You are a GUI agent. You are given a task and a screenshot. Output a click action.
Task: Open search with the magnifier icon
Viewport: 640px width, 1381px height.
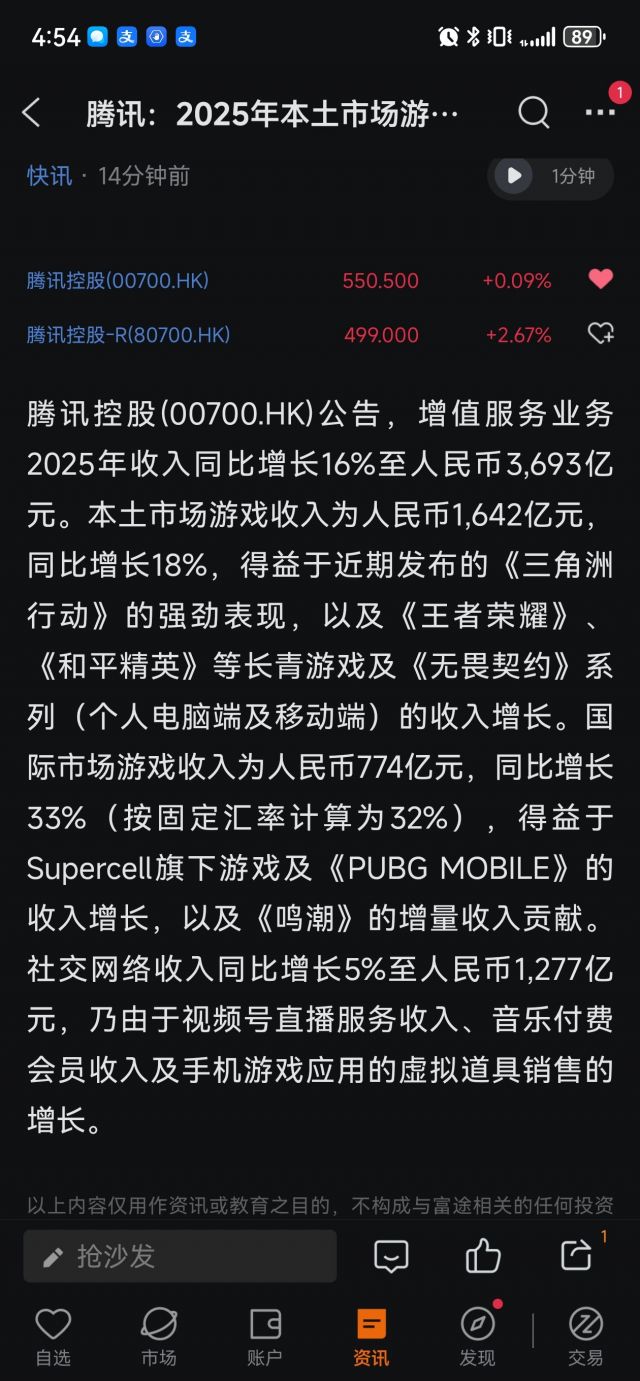coord(534,113)
